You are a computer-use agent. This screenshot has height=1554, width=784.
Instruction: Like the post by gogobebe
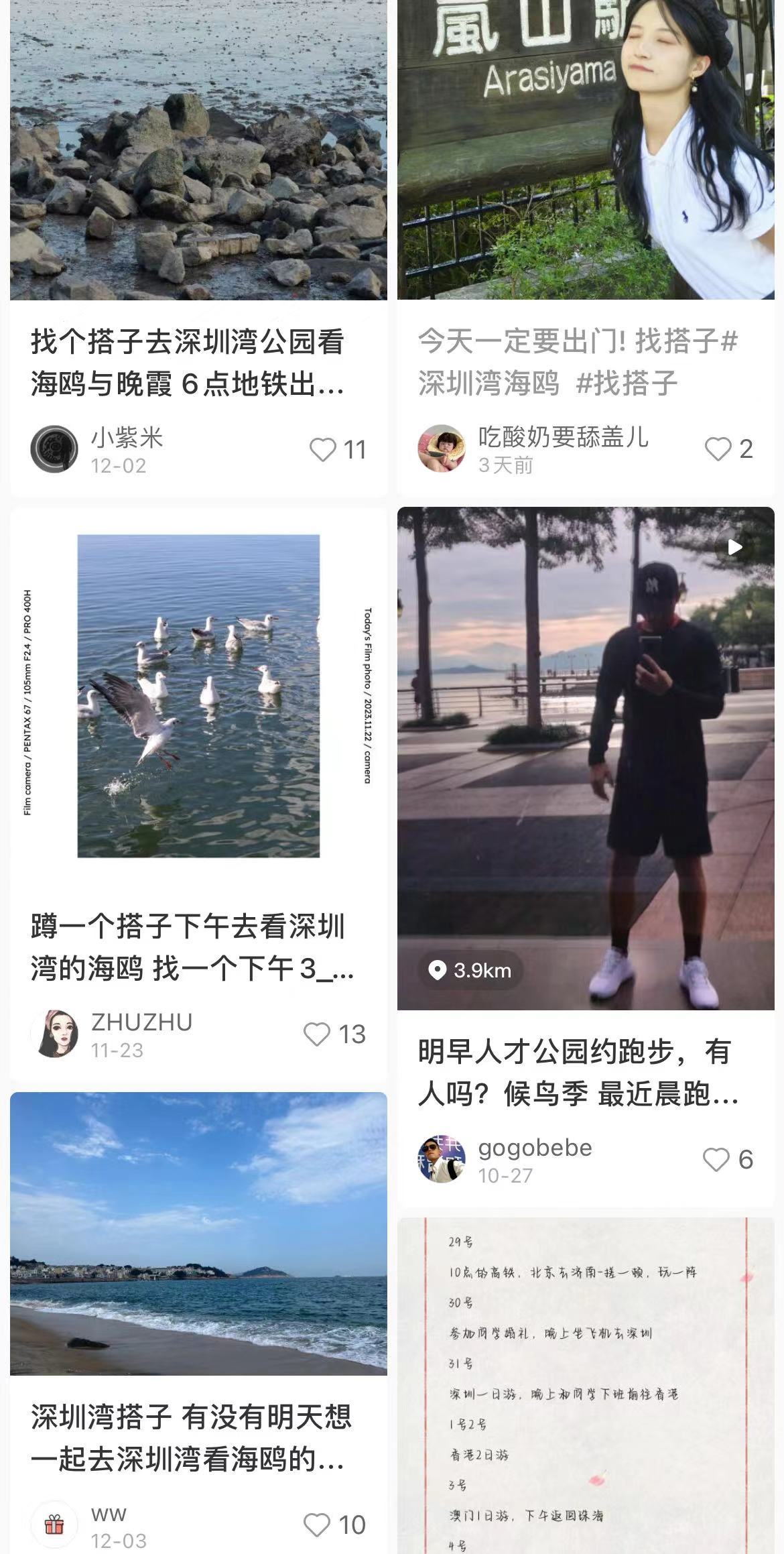tap(716, 1159)
